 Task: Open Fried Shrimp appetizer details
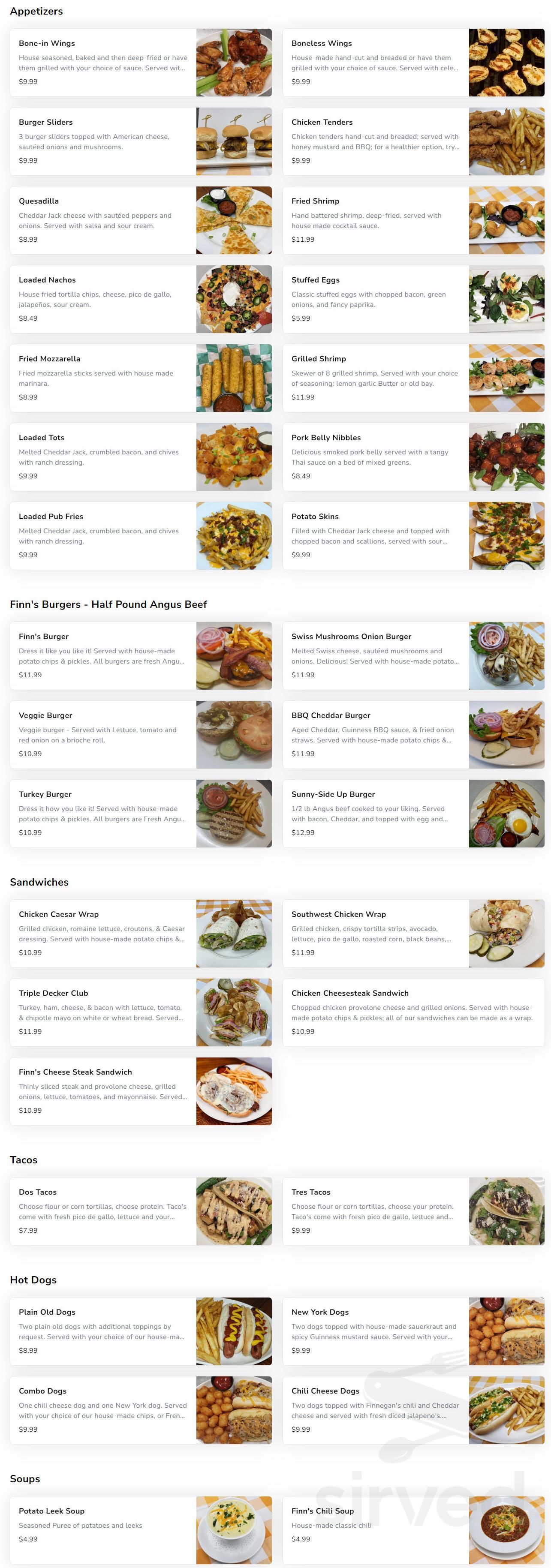413,220
